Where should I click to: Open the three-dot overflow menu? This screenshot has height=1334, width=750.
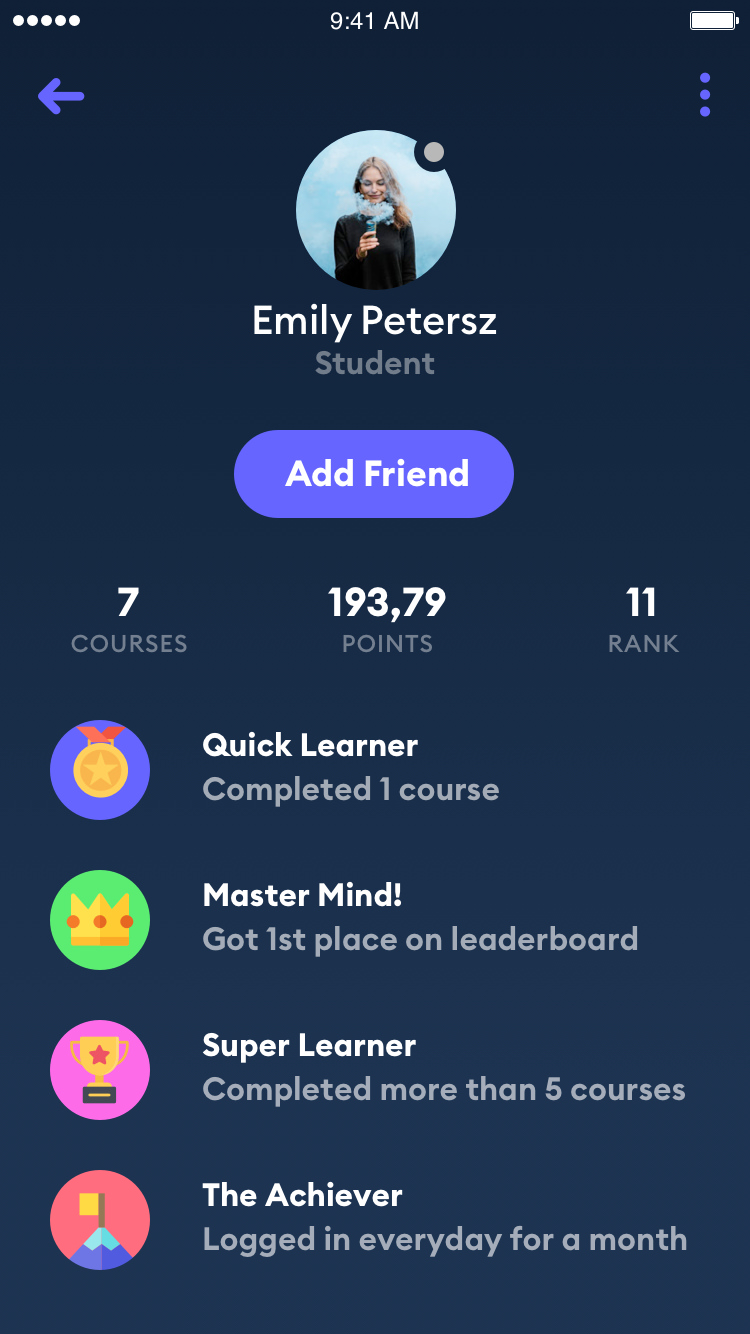[705, 95]
